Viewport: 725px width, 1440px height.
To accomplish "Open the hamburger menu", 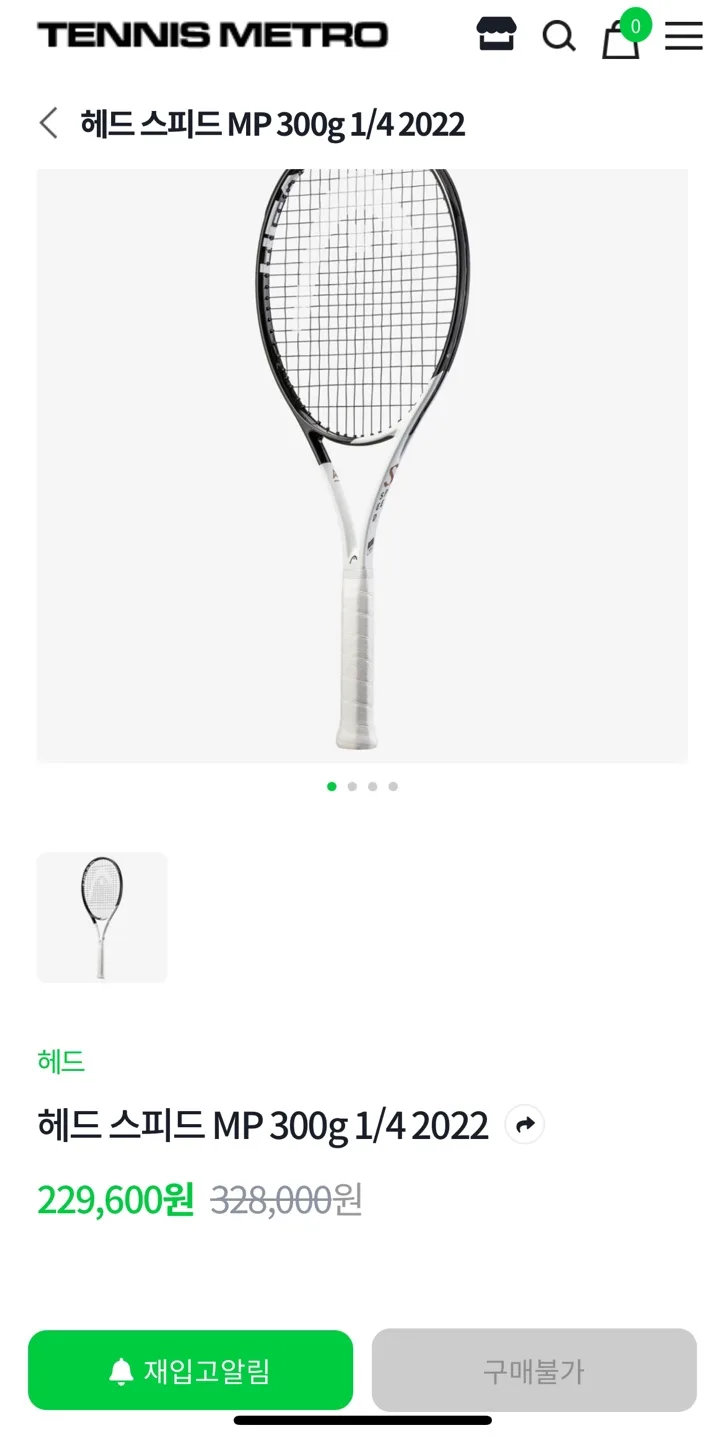I will [684, 36].
